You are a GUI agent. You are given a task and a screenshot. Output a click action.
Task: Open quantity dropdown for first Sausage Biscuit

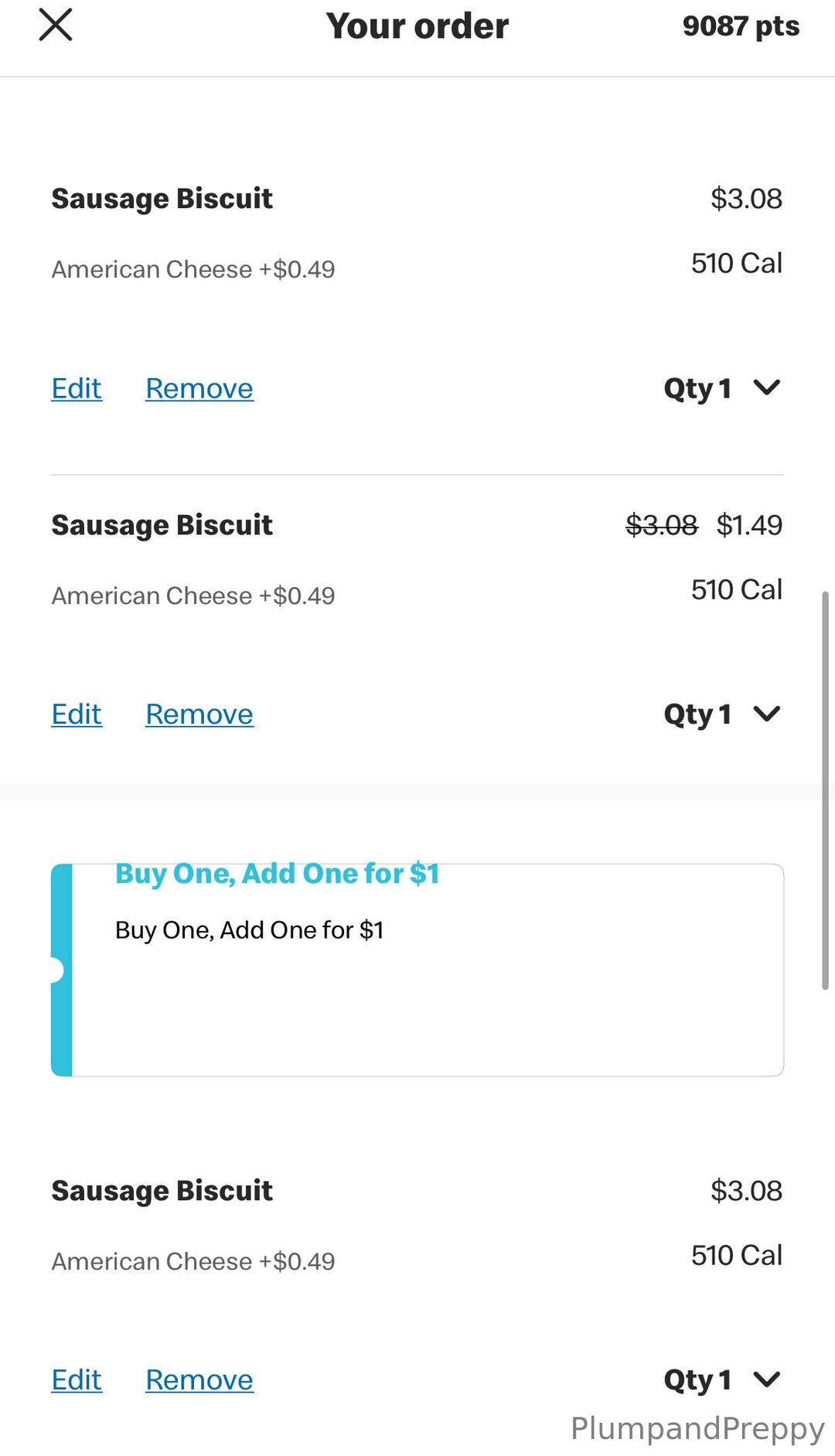point(722,388)
